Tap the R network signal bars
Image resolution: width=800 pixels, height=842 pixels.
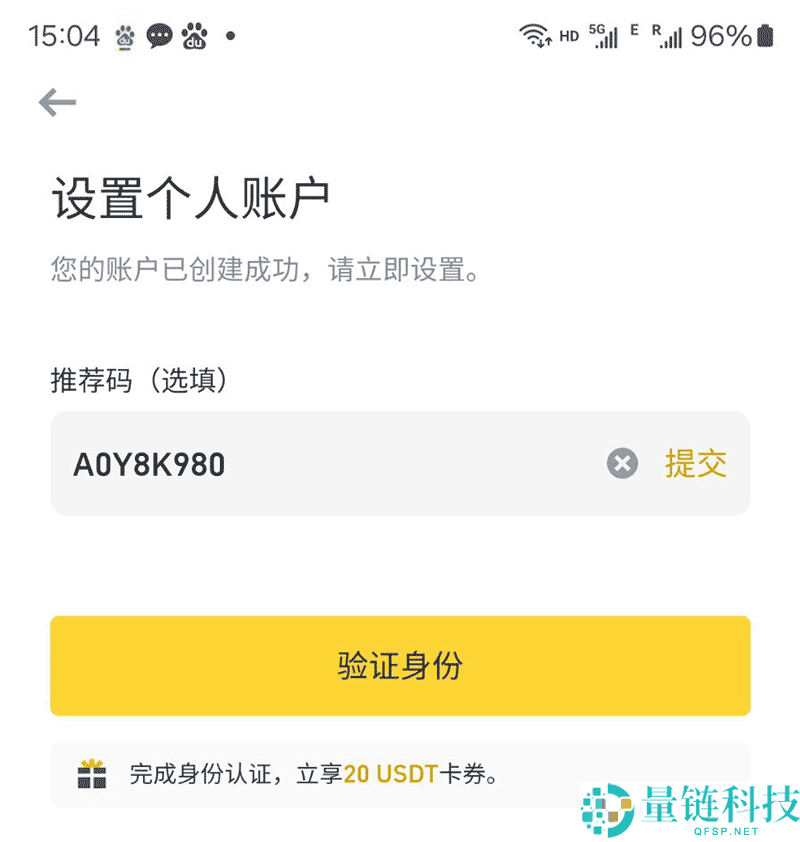[668, 38]
